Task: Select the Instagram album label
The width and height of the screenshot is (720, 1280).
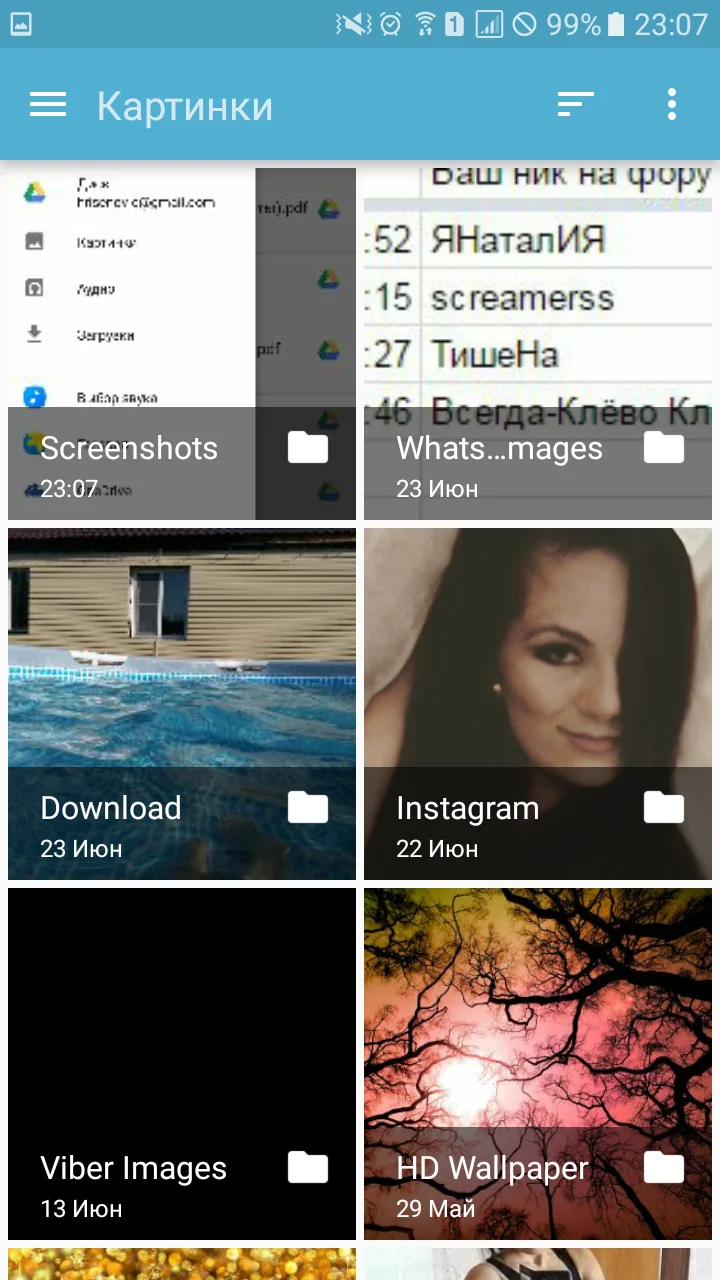Action: coord(467,807)
